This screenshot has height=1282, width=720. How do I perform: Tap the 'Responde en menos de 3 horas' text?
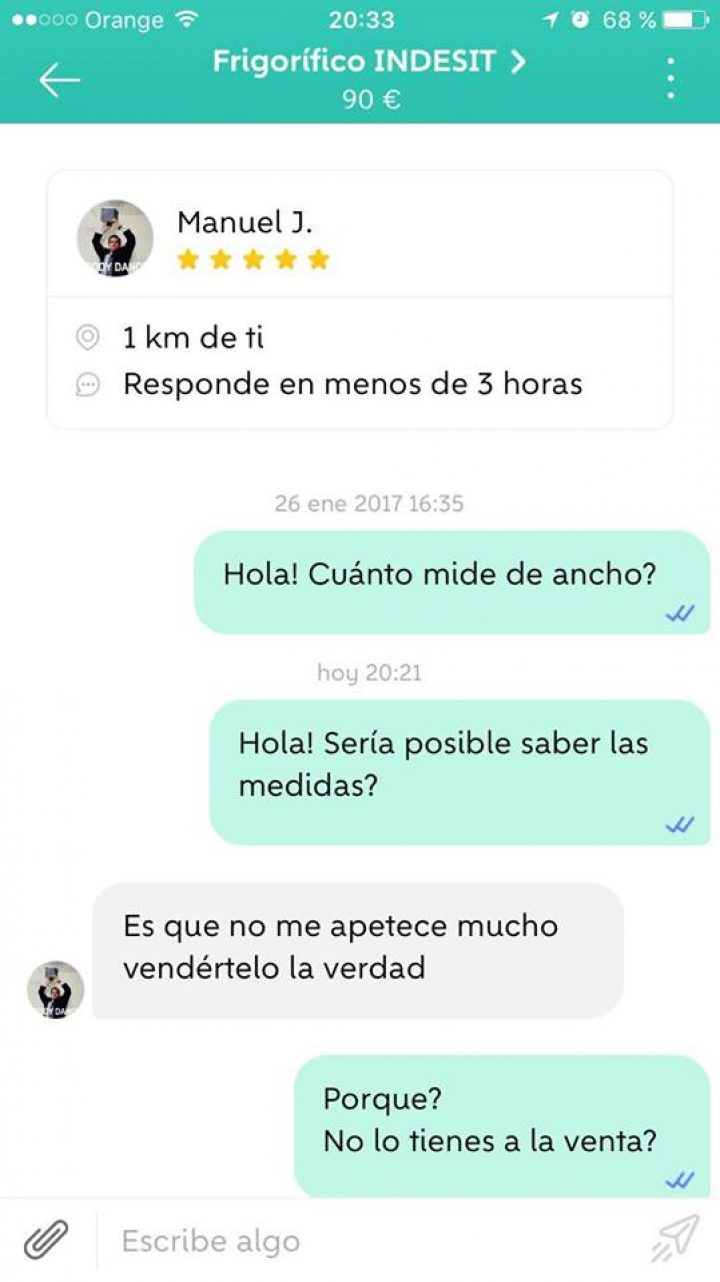[352, 384]
